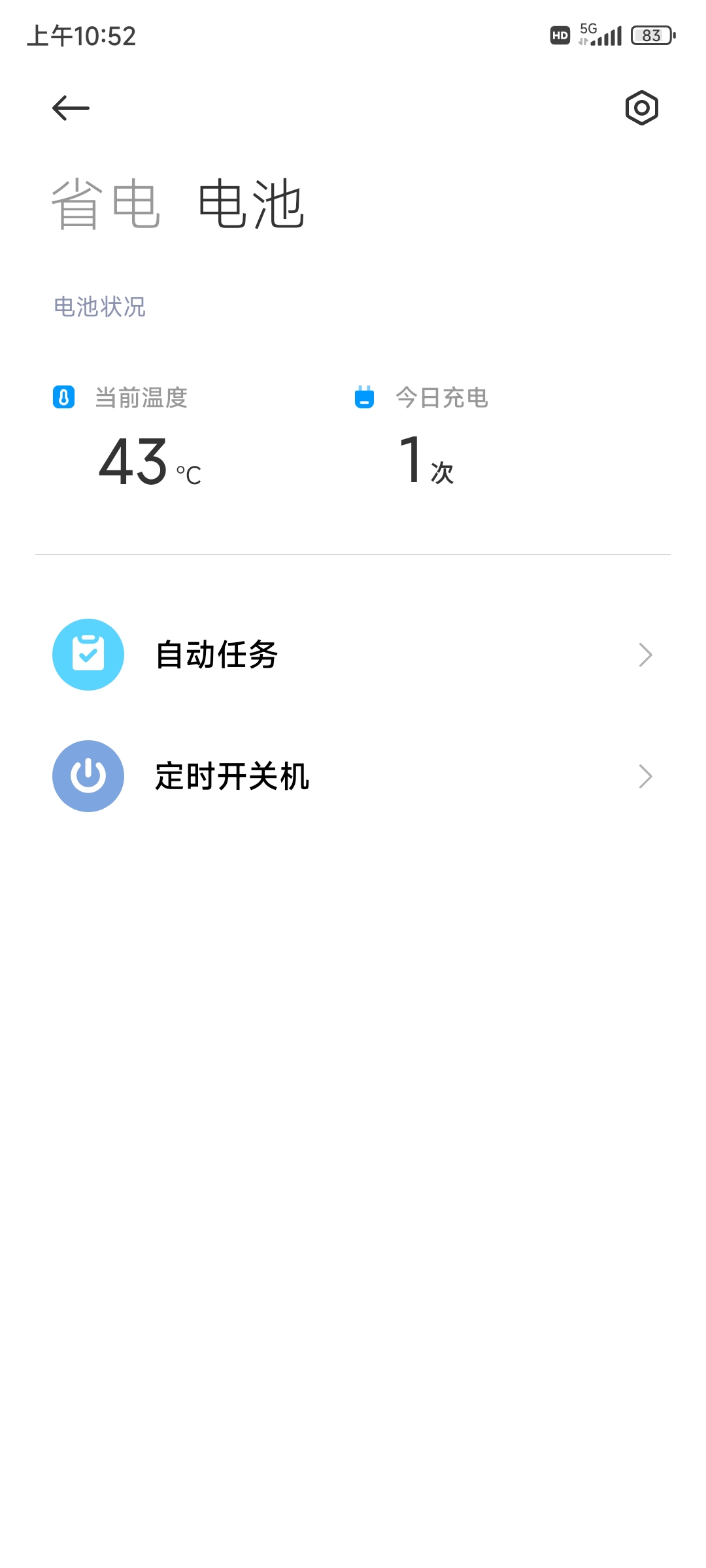Screen dimensions: 706x1568
Task: Go back using the arrow icon
Action: coord(71,108)
